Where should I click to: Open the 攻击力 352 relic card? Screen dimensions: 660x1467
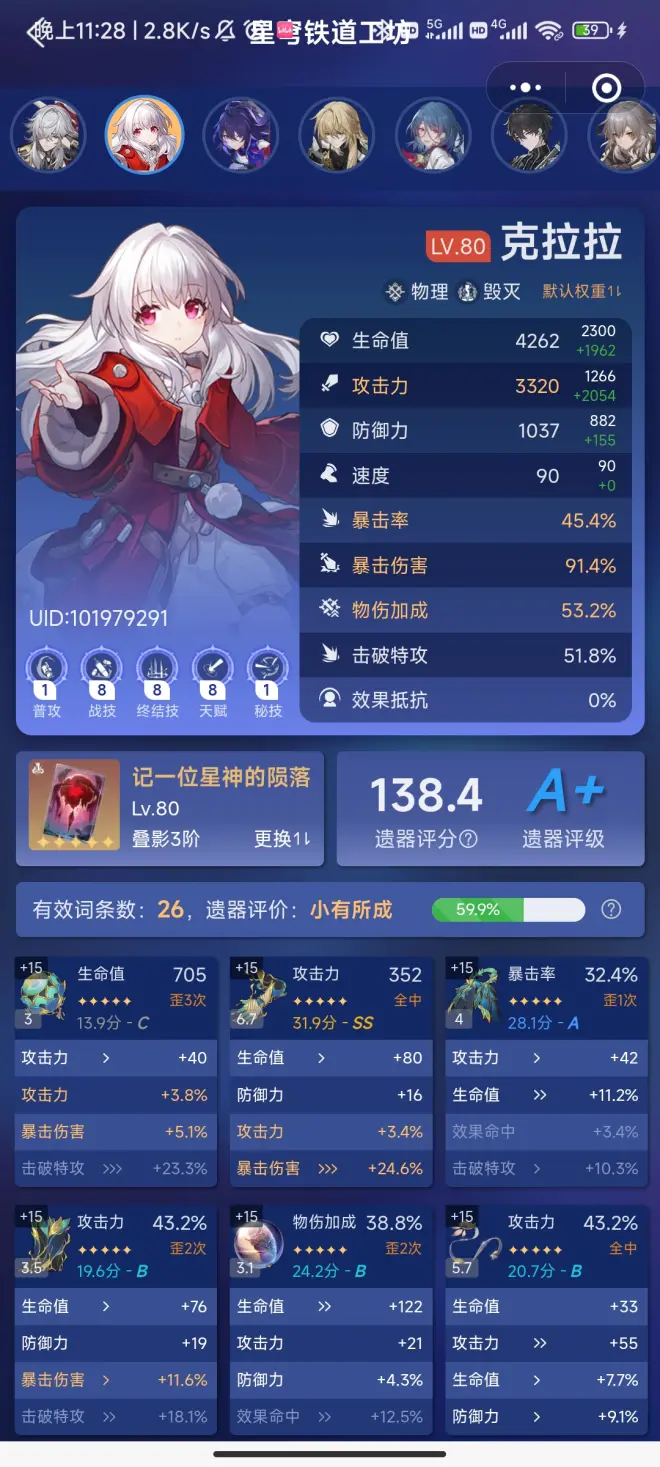pos(331,995)
